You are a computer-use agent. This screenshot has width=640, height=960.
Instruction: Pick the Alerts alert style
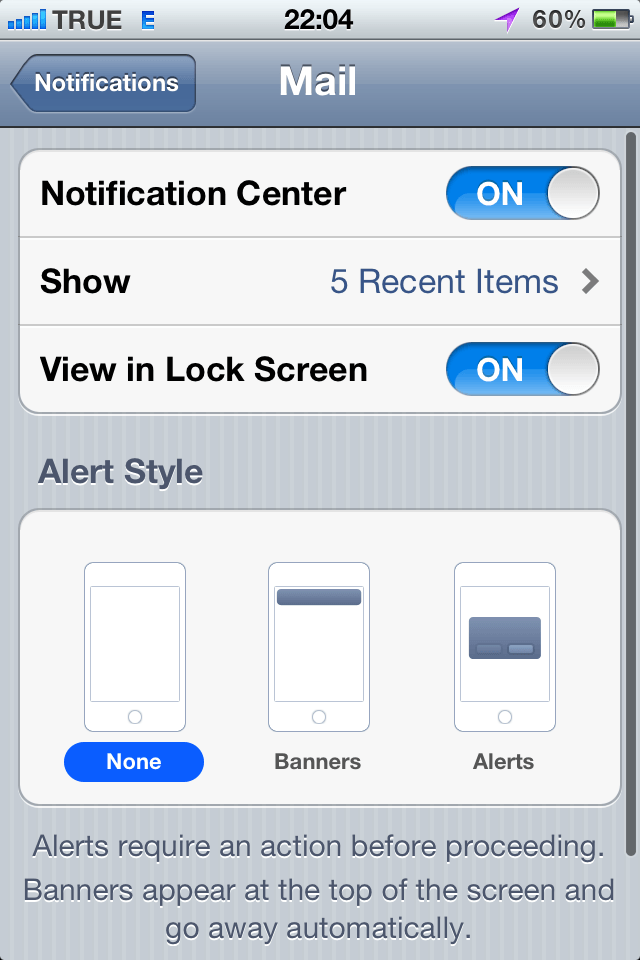tap(504, 670)
